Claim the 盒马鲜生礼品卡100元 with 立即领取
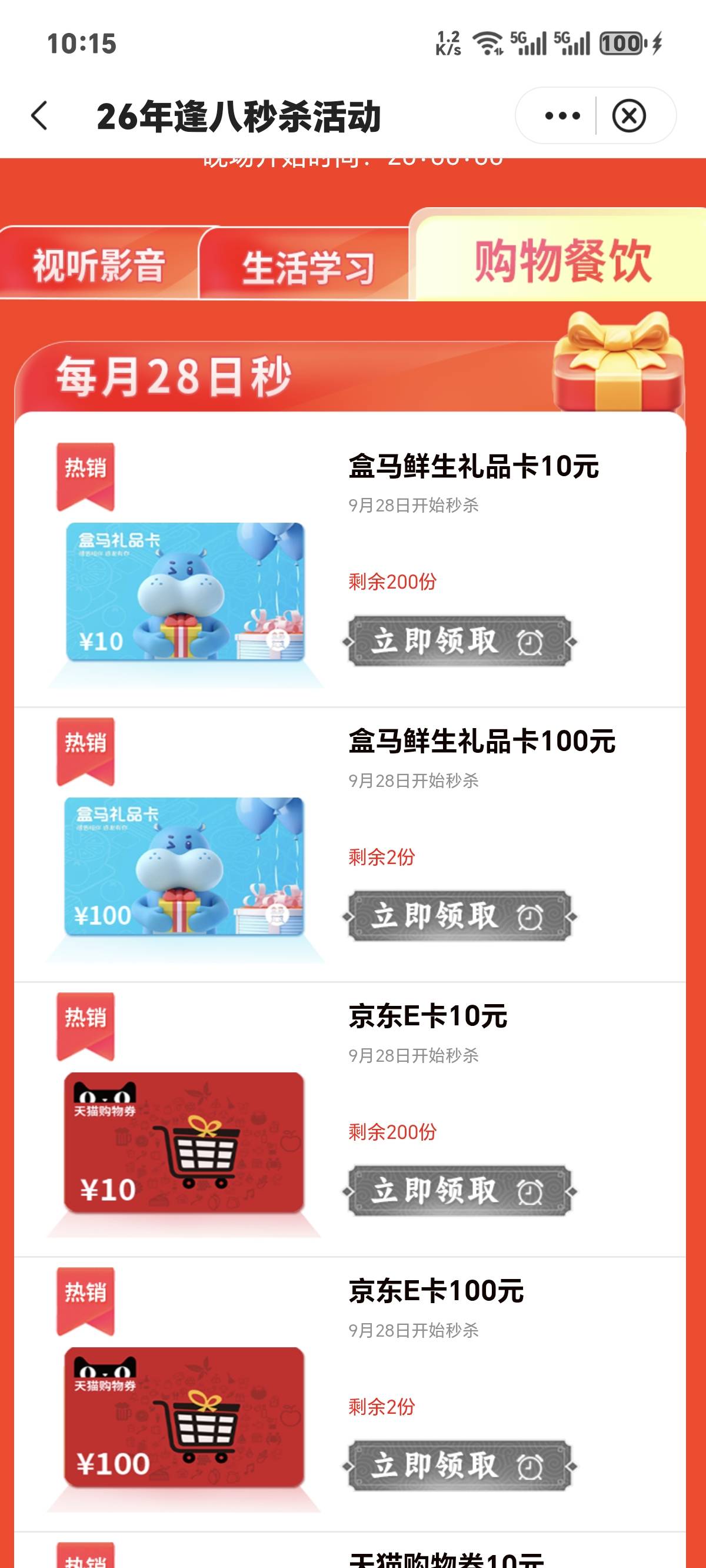The width and height of the screenshot is (706, 1568). pos(459,916)
